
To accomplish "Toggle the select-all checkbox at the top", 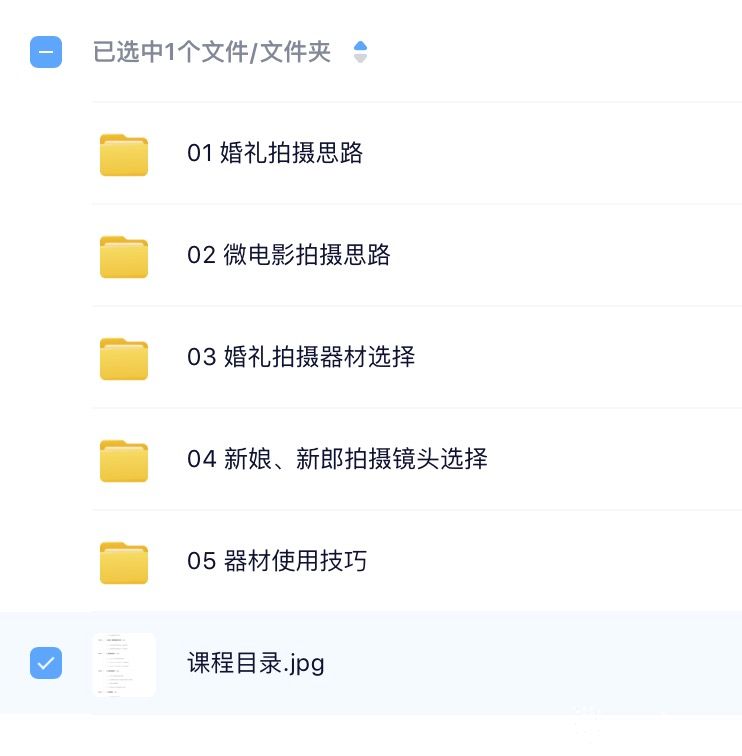I will pyautogui.click(x=46, y=52).
